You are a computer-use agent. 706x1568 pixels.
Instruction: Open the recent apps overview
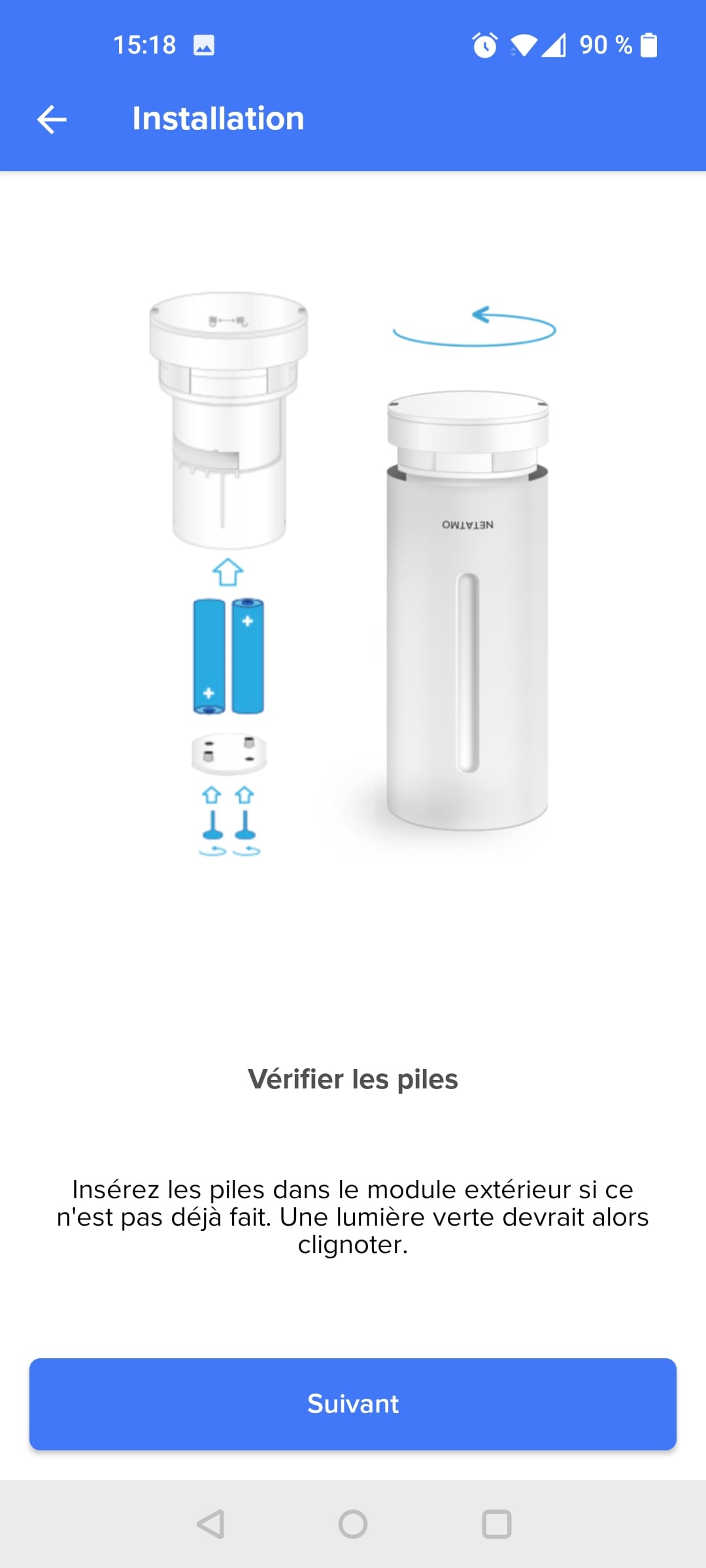pyautogui.click(x=496, y=1524)
